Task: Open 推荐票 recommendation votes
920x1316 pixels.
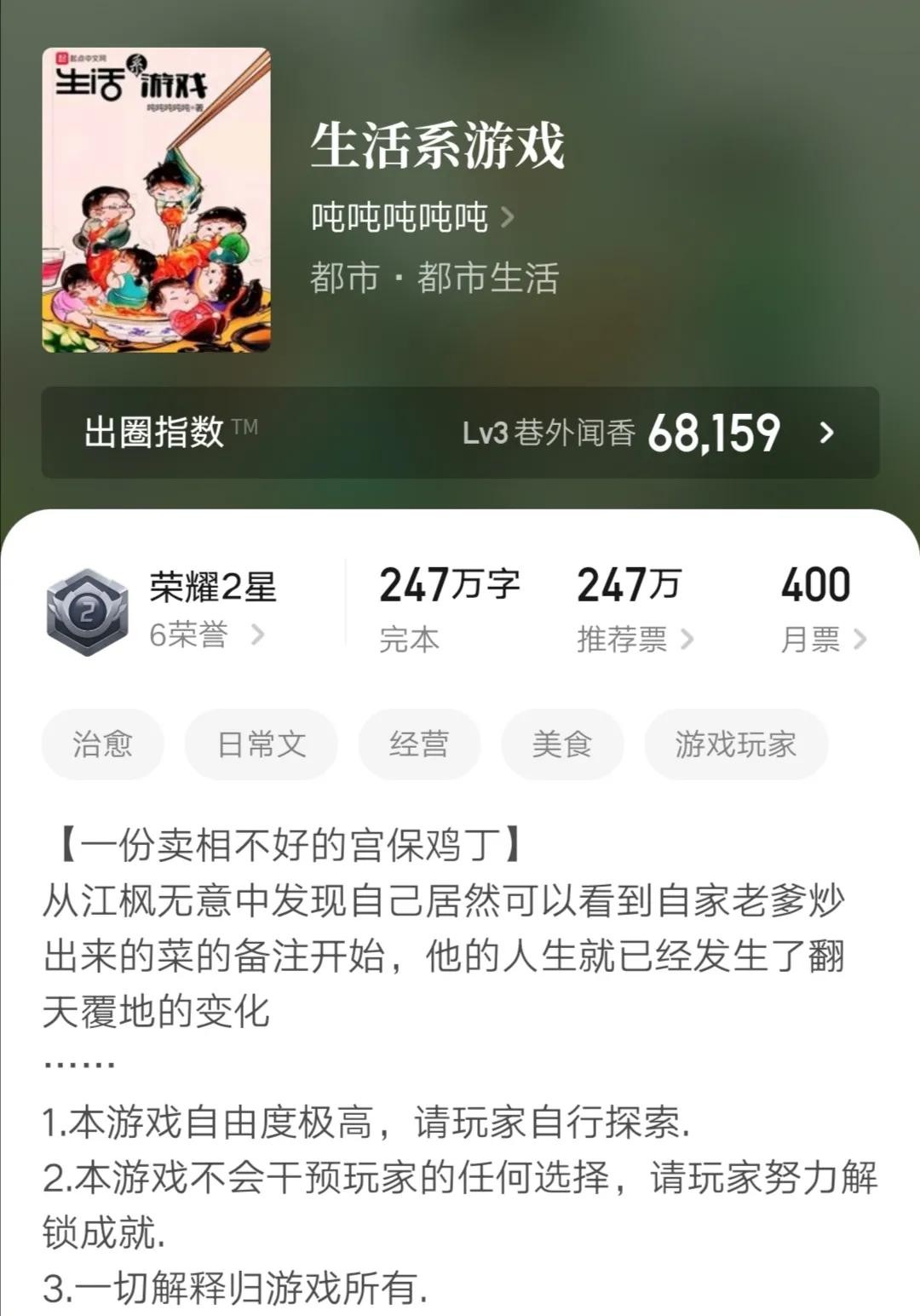Action: click(x=635, y=639)
